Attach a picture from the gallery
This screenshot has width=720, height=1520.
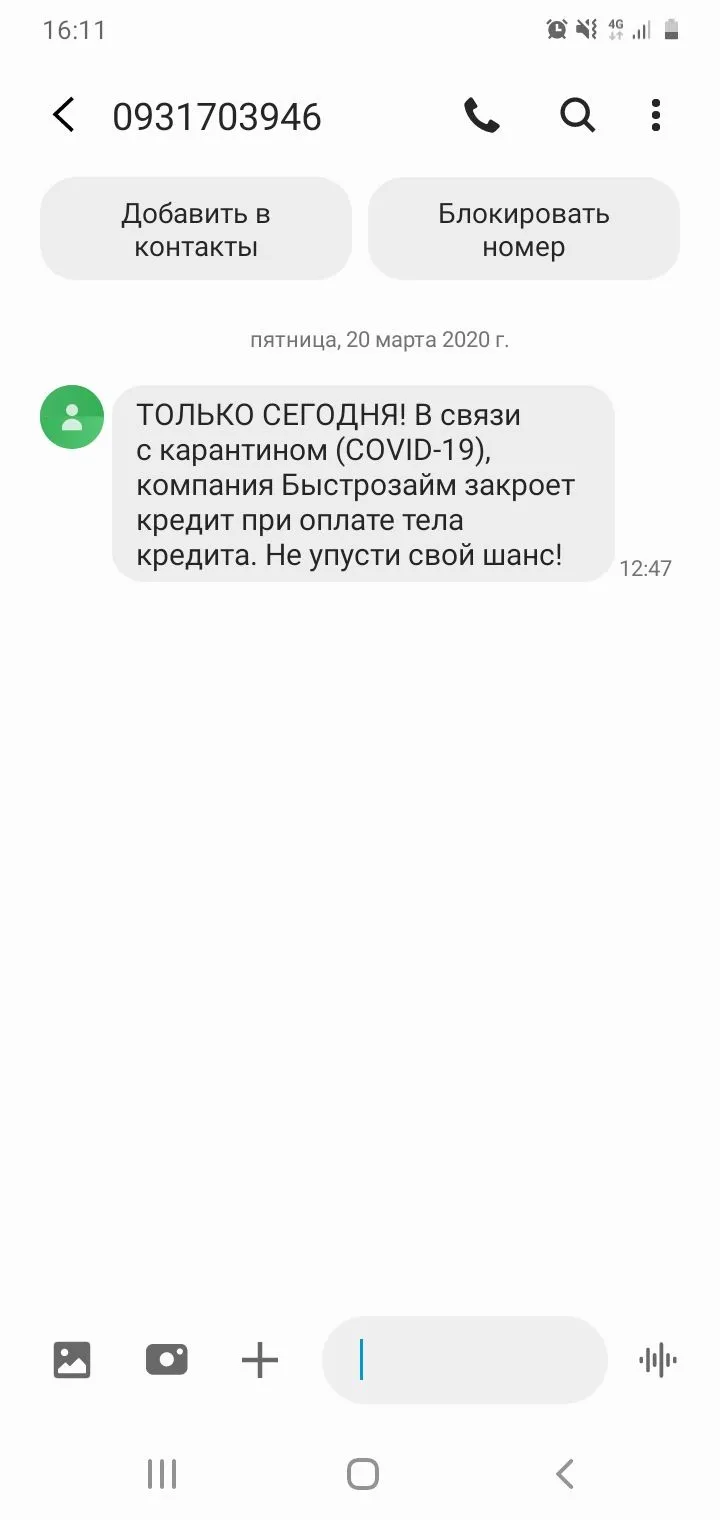point(72,1360)
